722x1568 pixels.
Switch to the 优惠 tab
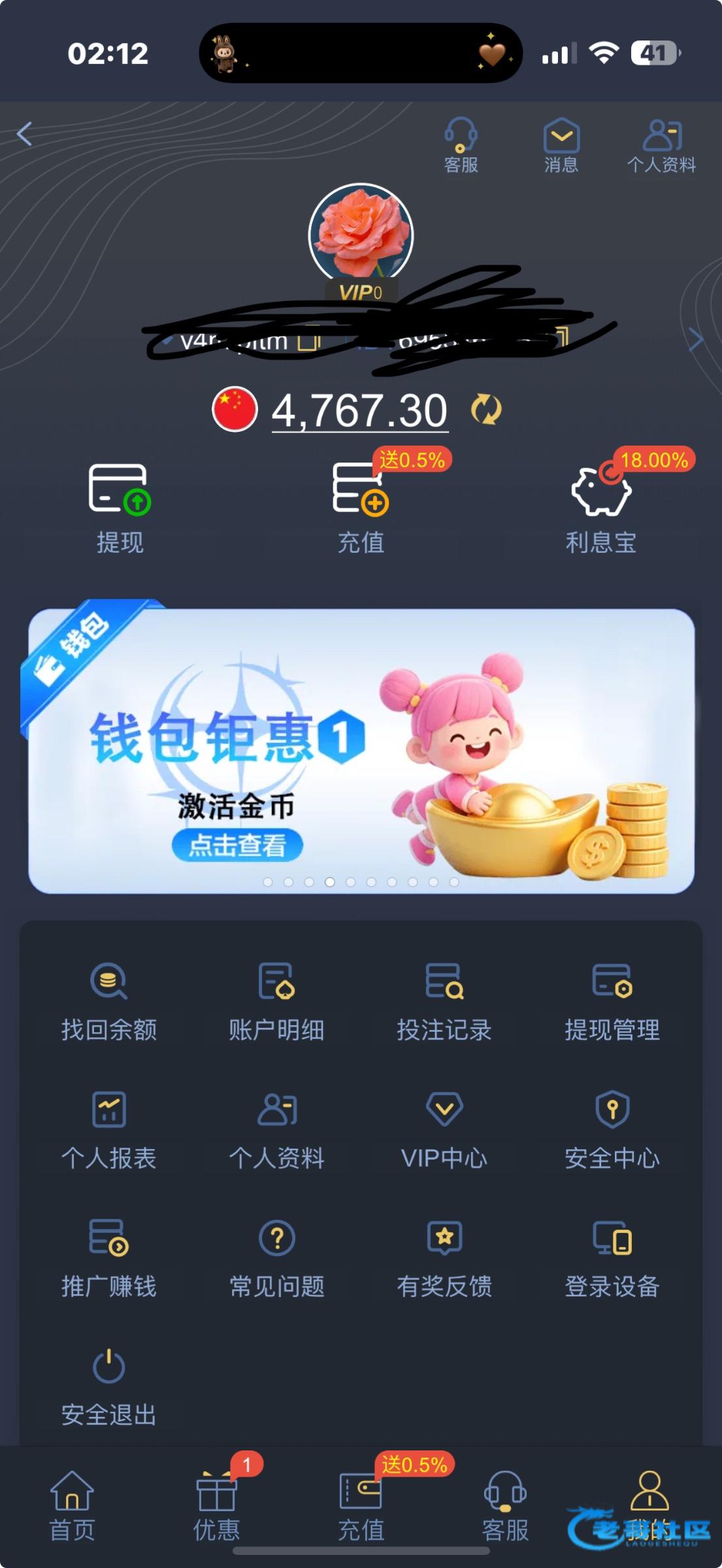216,1506
